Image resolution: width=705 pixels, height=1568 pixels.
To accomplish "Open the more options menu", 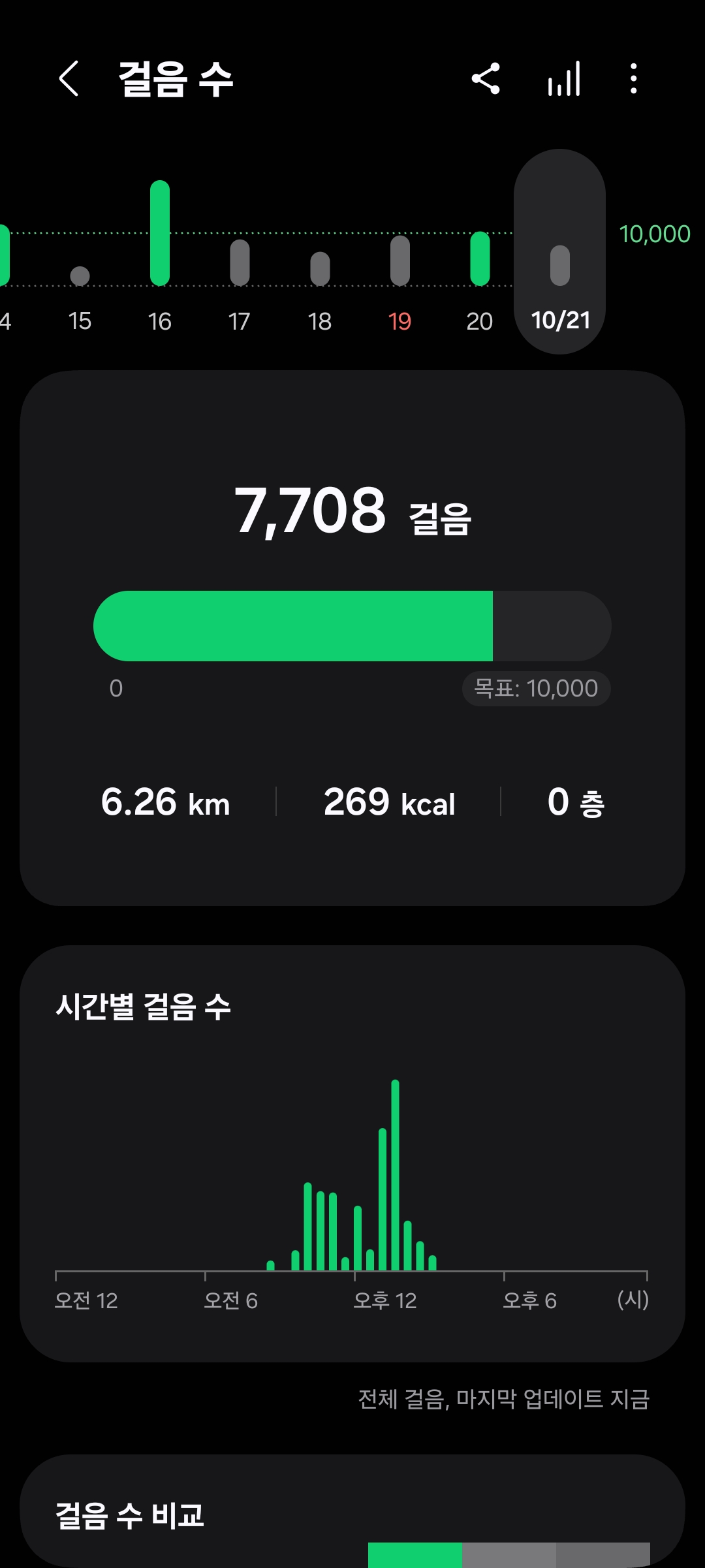I will tap(633, 79).
